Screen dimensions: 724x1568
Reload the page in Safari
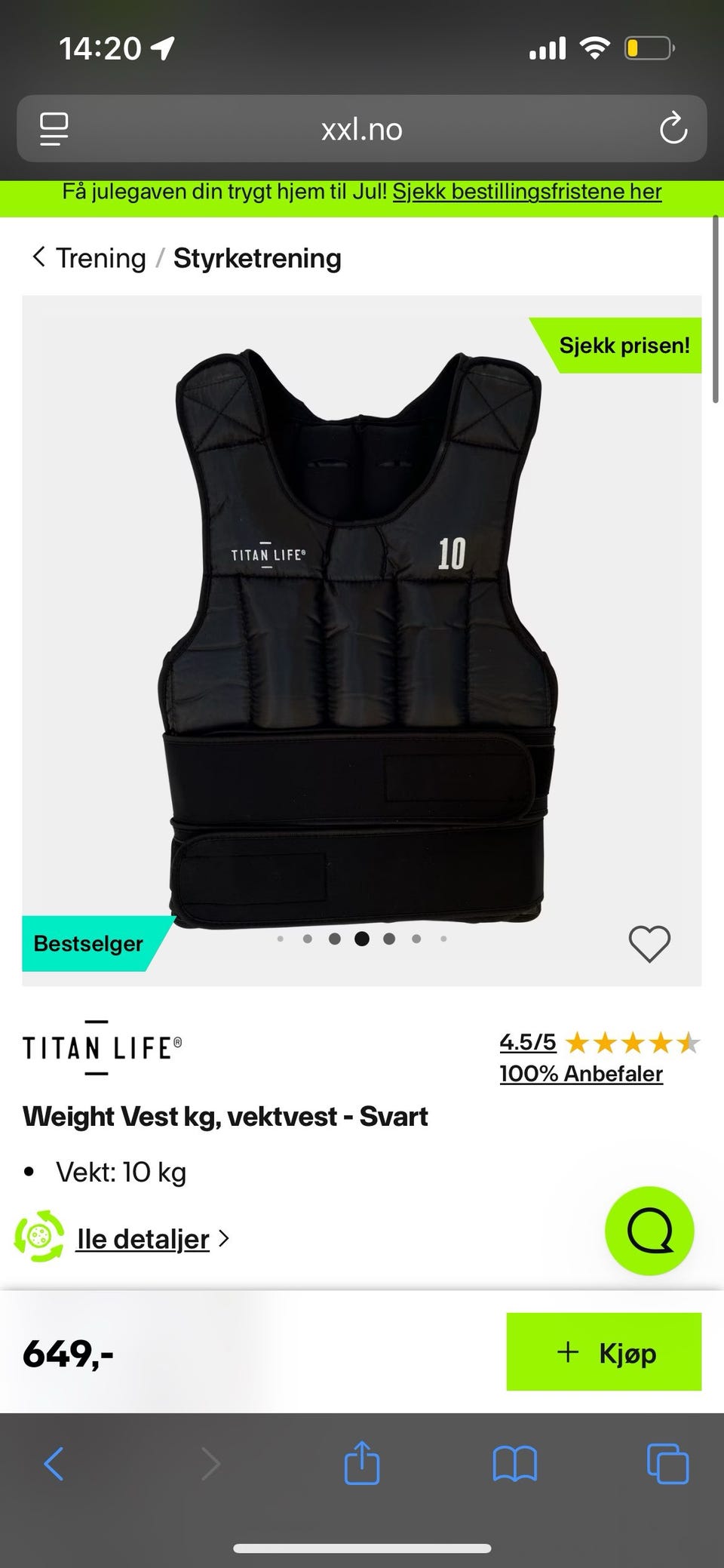(673, 129)
